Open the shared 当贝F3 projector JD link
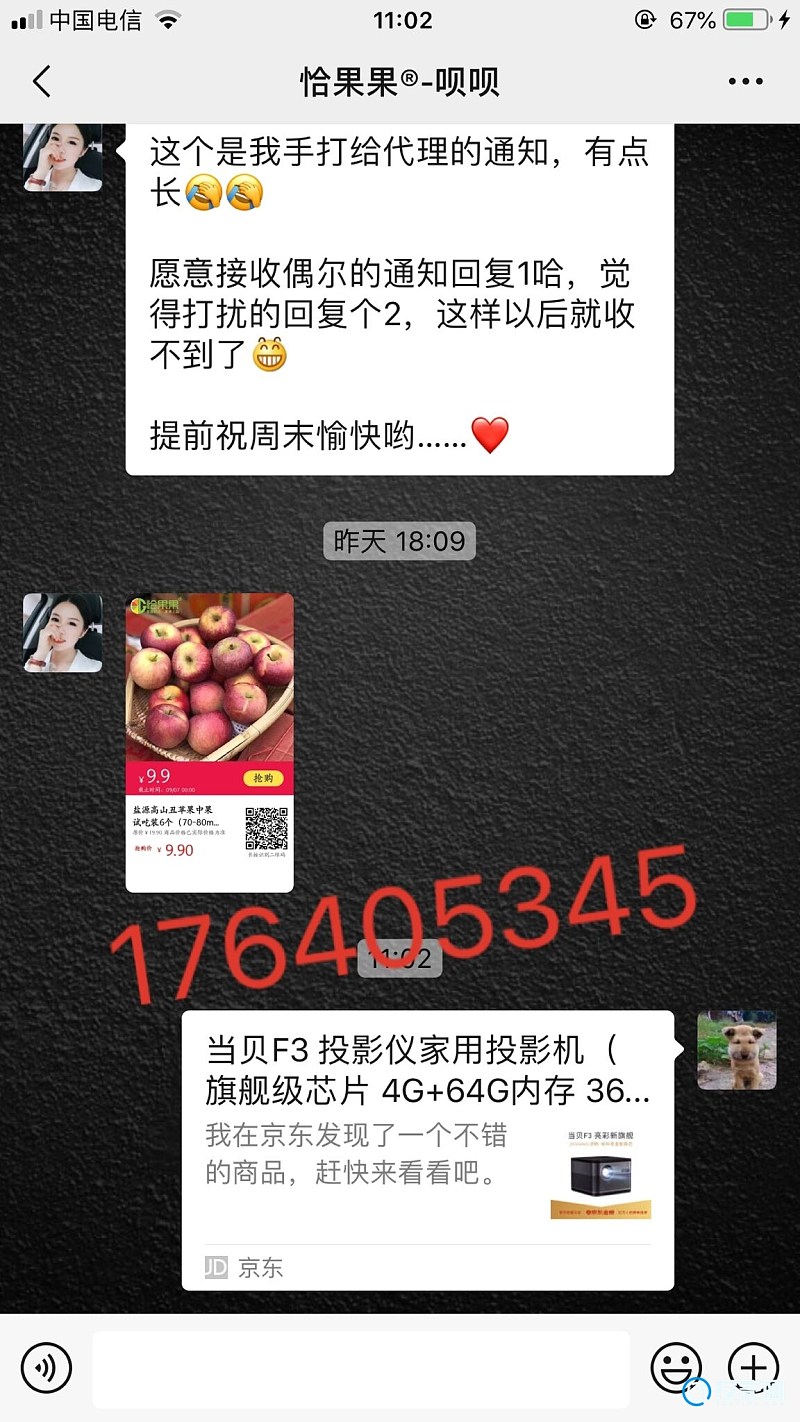 tap(428, 1150)
